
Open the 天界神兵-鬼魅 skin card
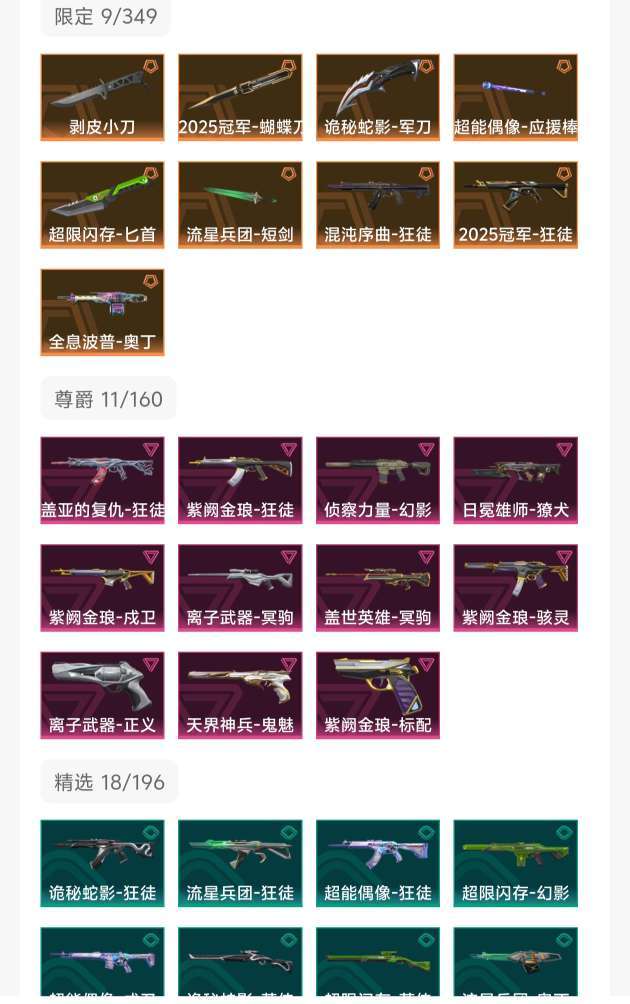click(240, 695)
